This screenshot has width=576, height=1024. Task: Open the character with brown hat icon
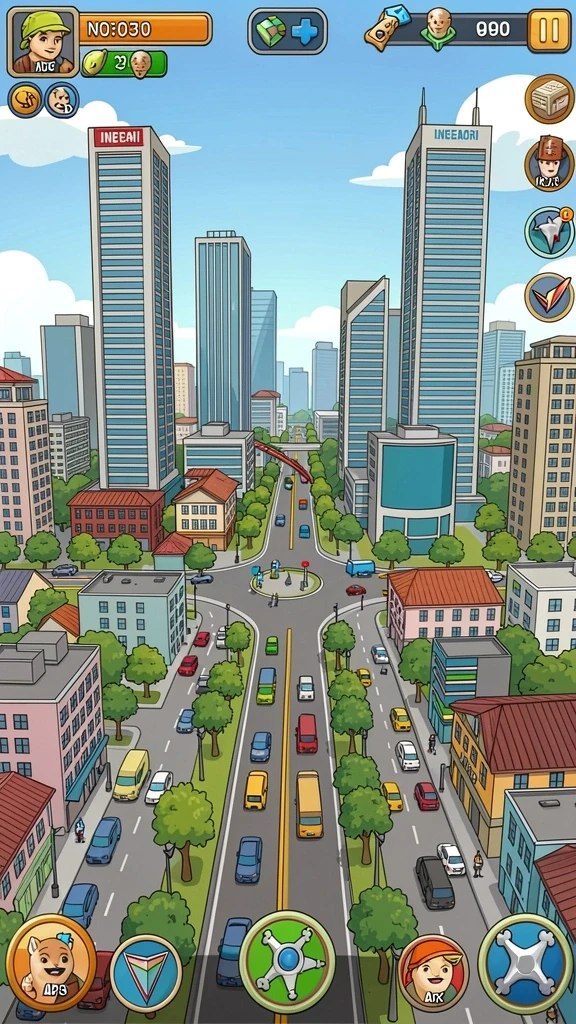[x=549, y=165]
